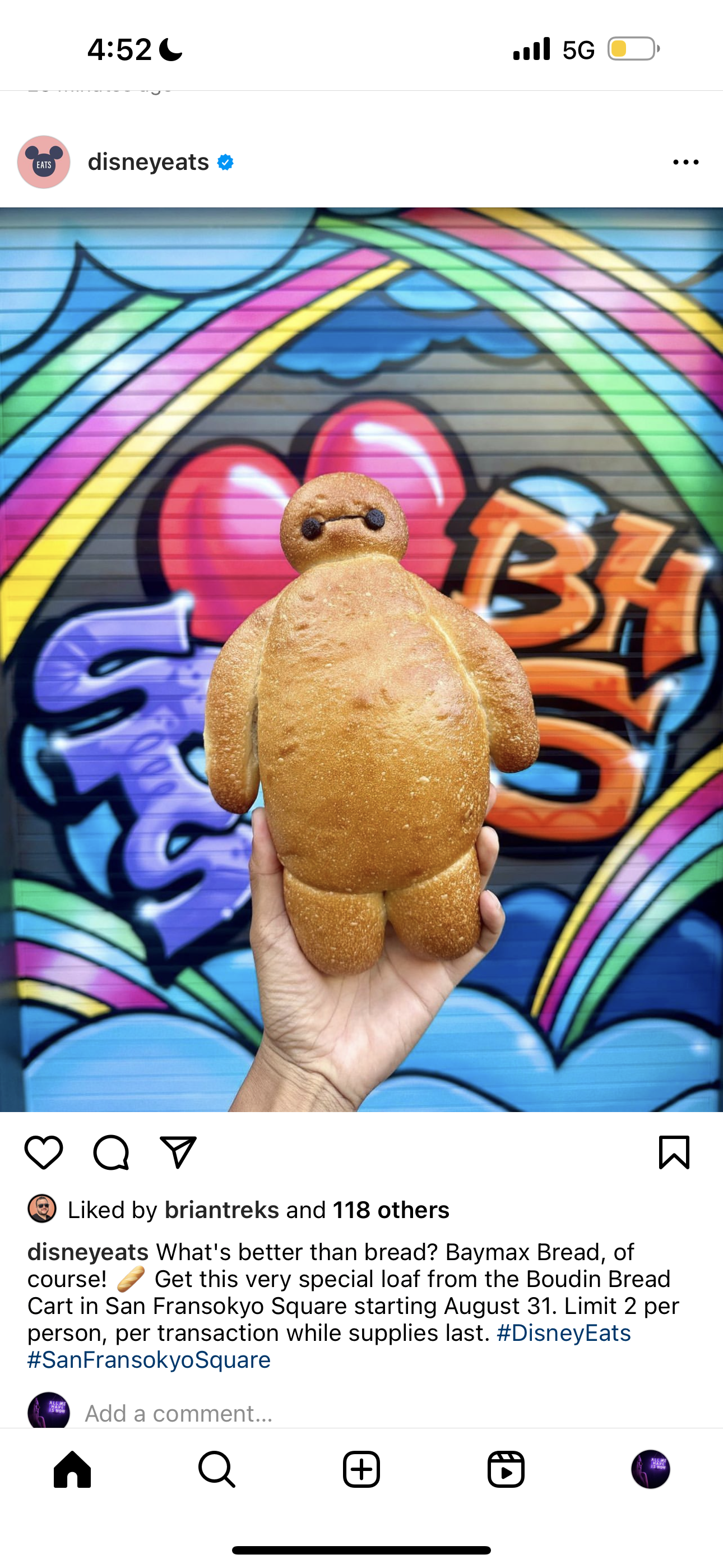Share the disneyeats post via send icon
Image resolution: width=723 pixels, height=1568 pixels.
tap(178, 1152)
